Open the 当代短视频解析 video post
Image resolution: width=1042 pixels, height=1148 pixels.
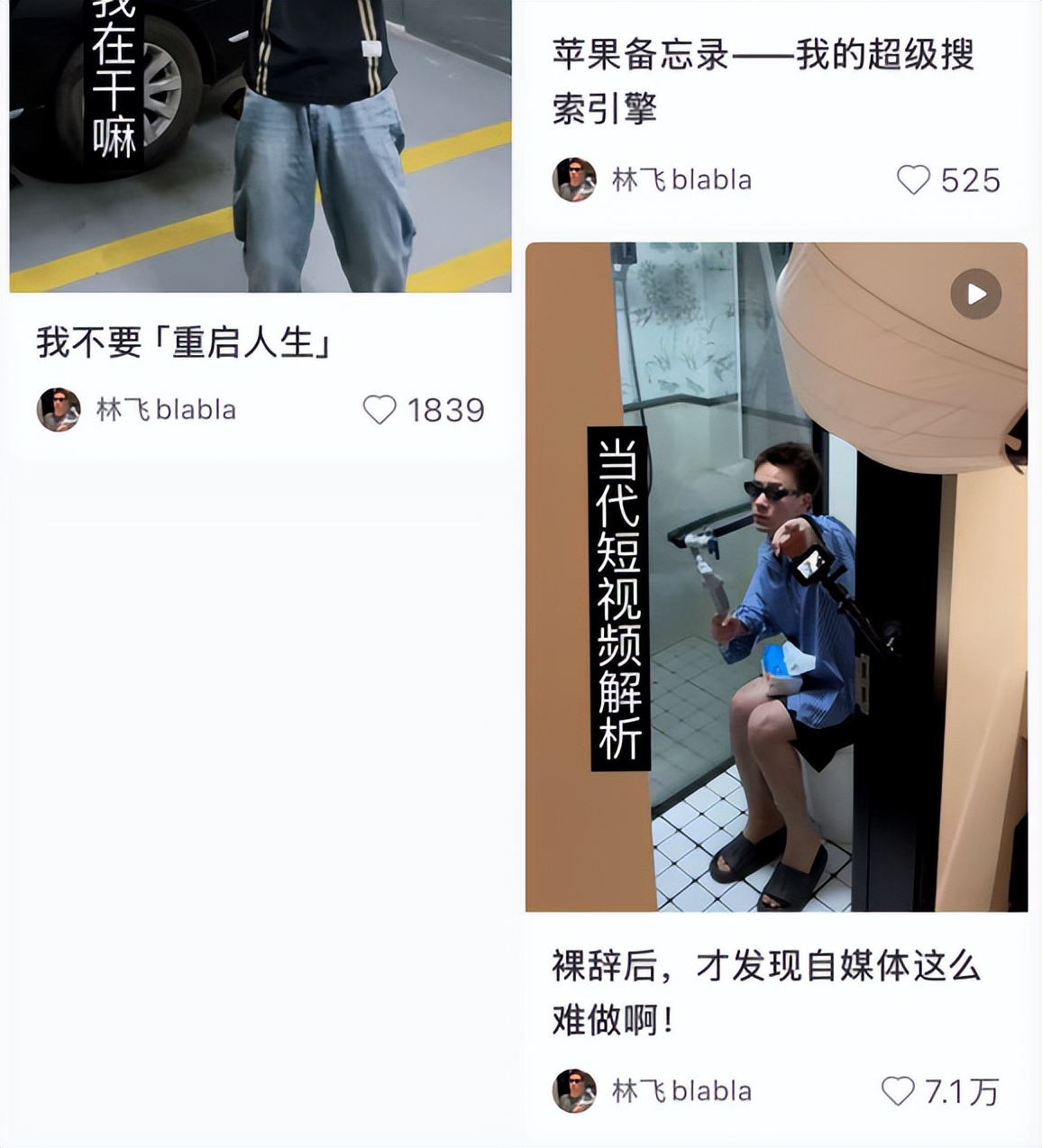775,577
